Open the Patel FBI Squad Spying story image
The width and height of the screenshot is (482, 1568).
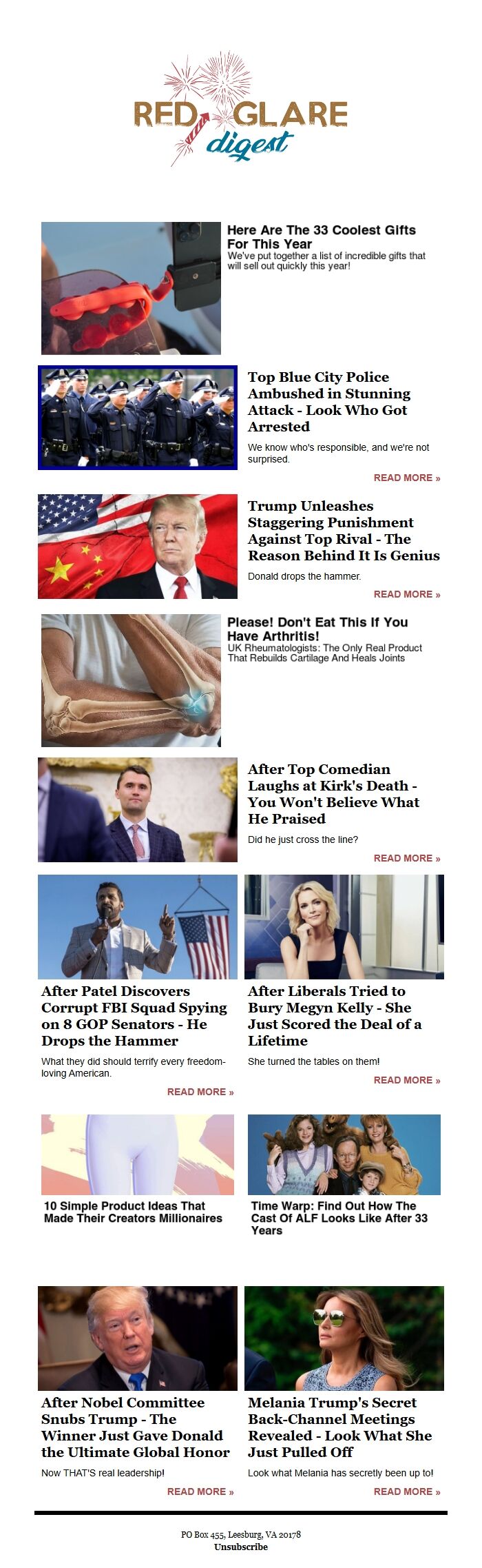[x=138, y=926]
